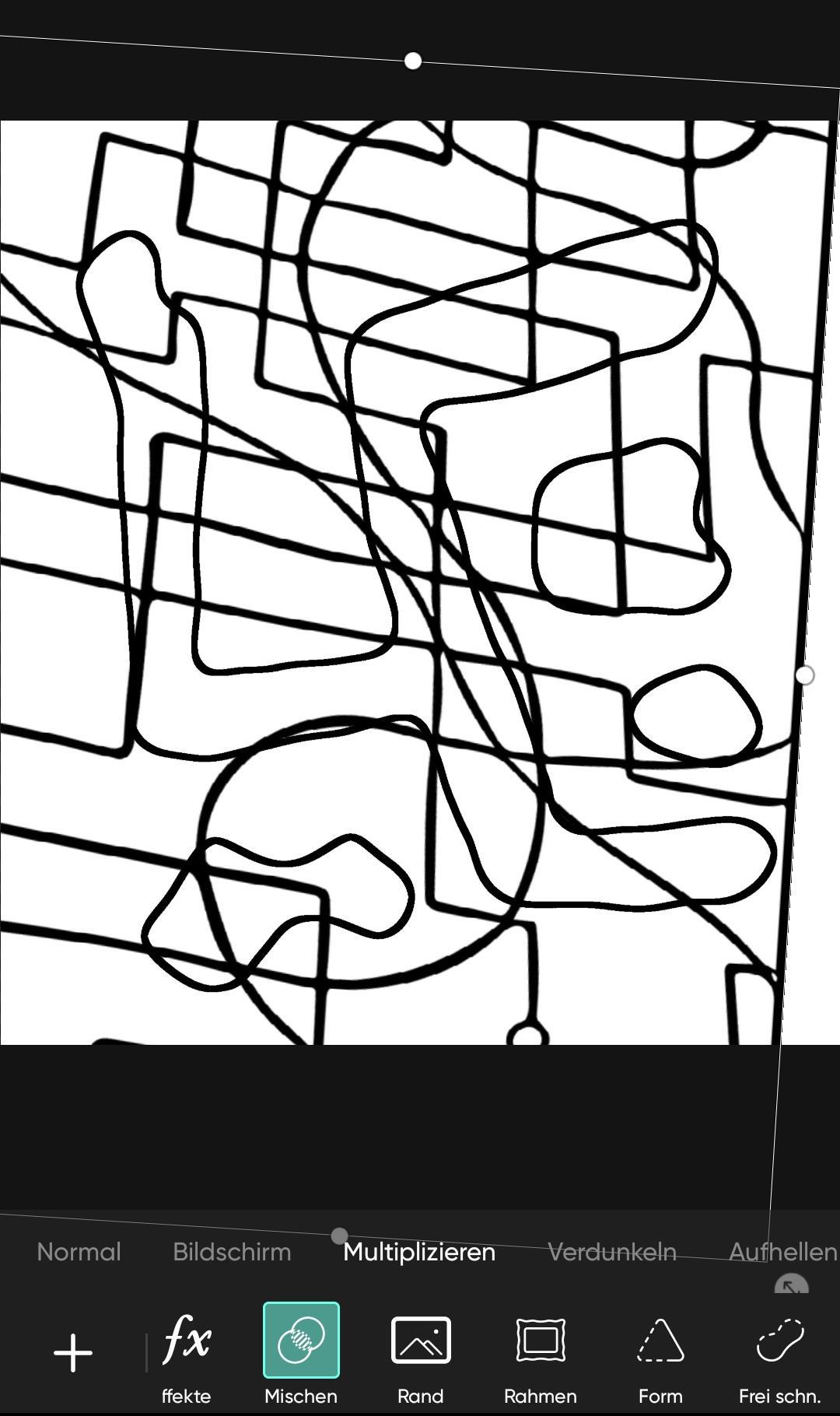
Task: Open the fx Effekte tool
Action: (187, 1354)
